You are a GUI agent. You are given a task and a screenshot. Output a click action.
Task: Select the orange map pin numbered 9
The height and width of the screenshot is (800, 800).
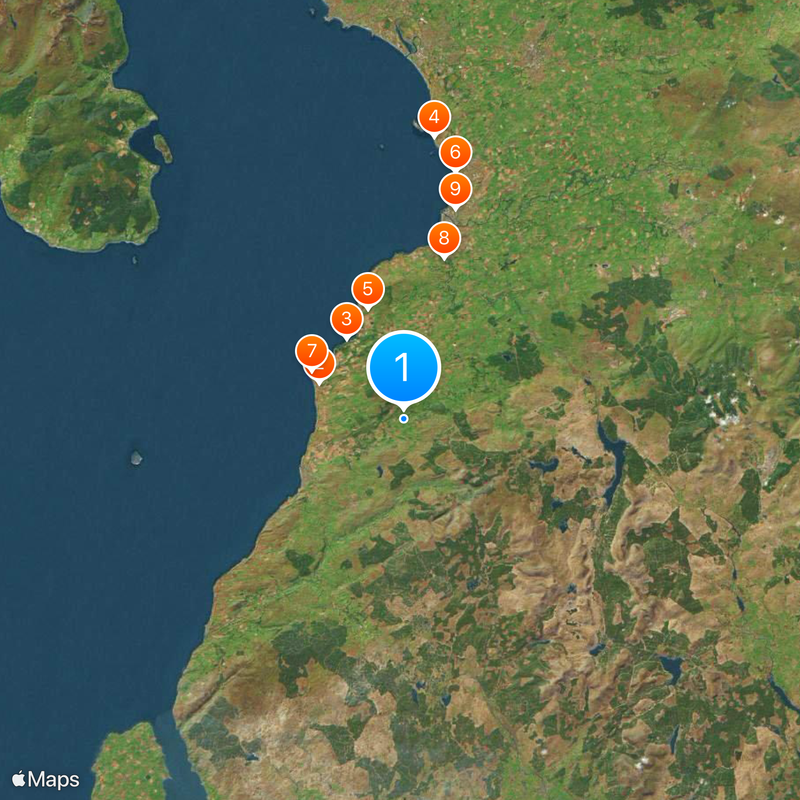455,188
